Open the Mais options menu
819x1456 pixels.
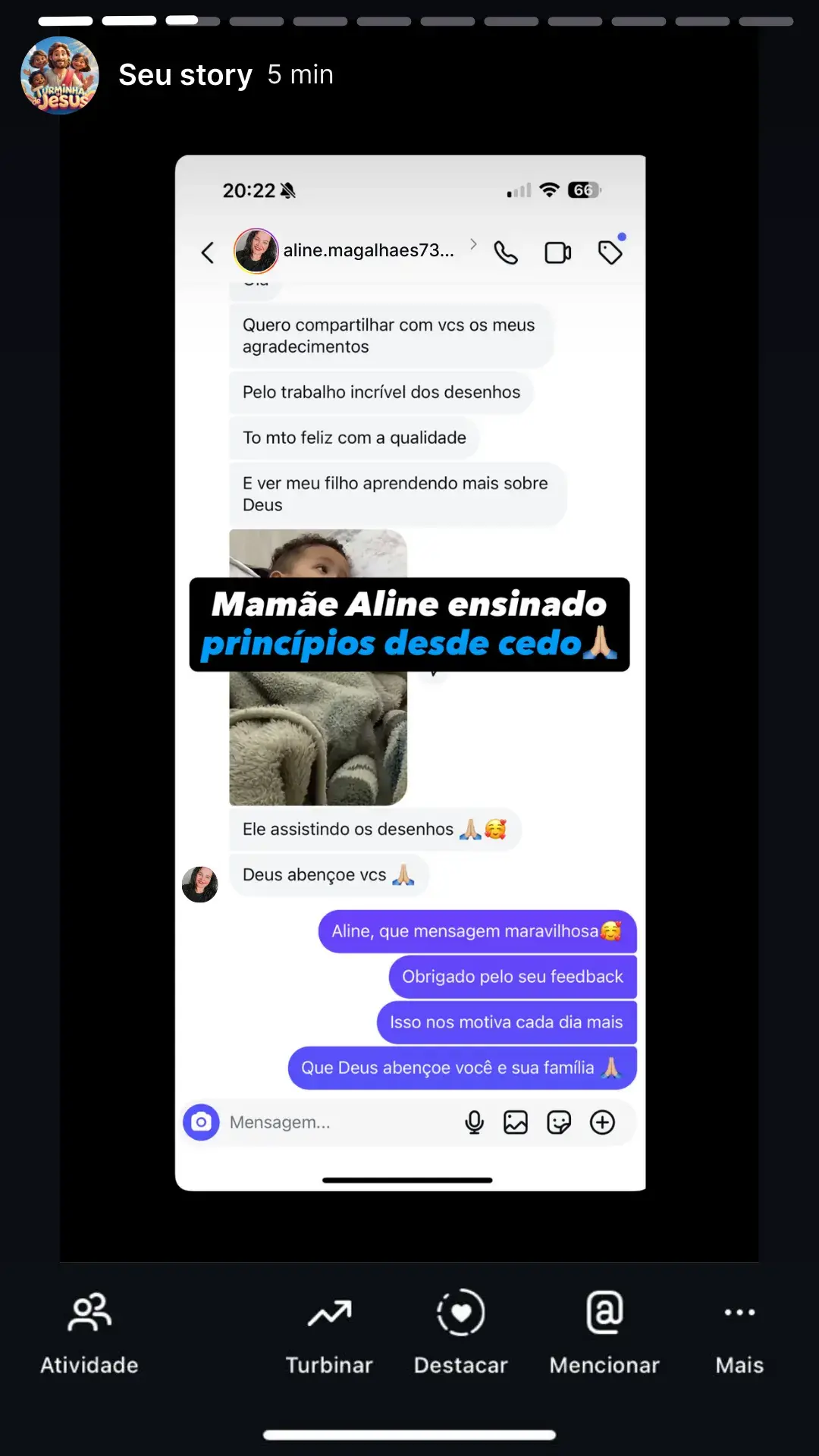[x=739, y=1333]
